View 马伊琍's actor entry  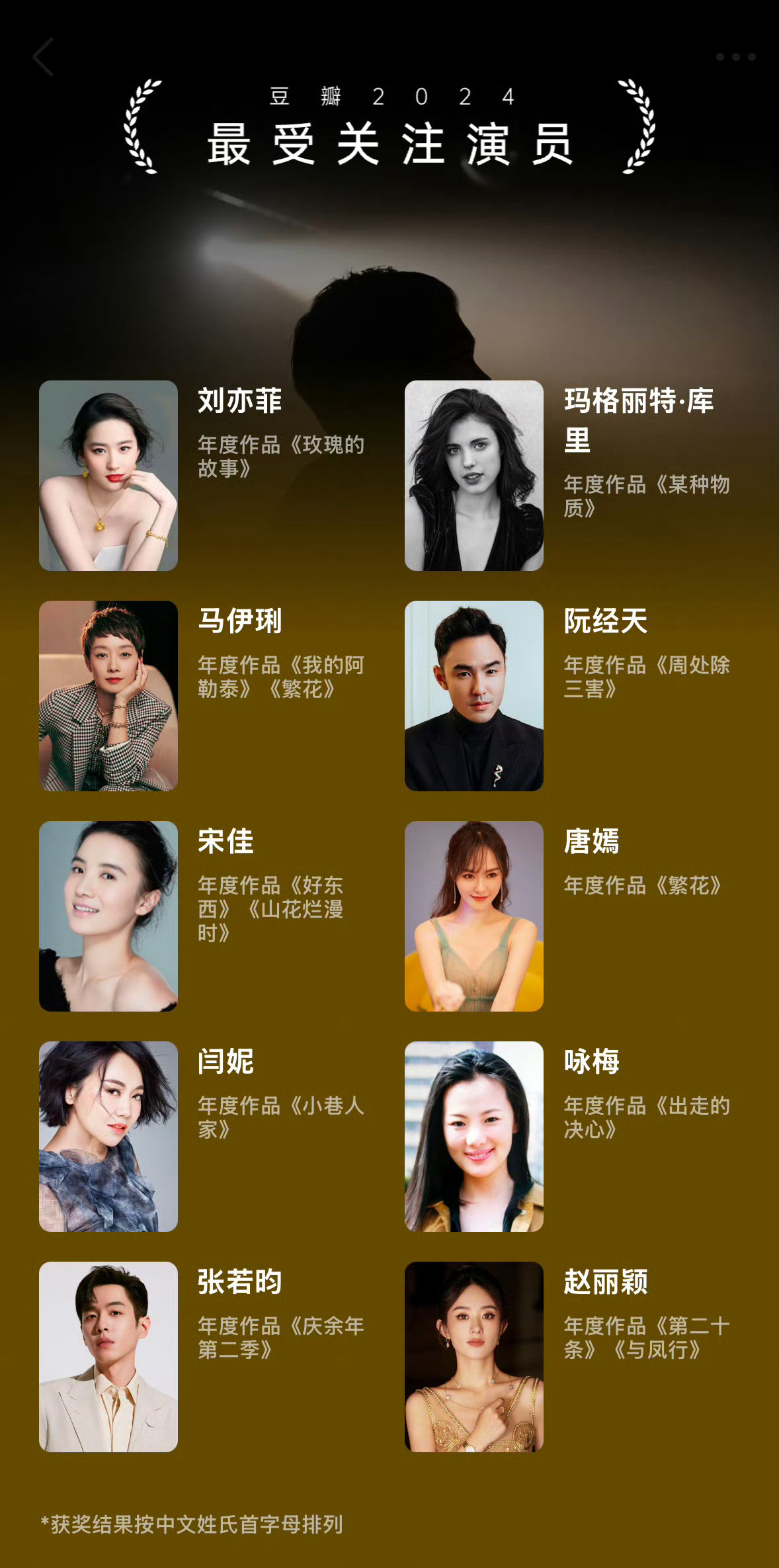point(206,695)
